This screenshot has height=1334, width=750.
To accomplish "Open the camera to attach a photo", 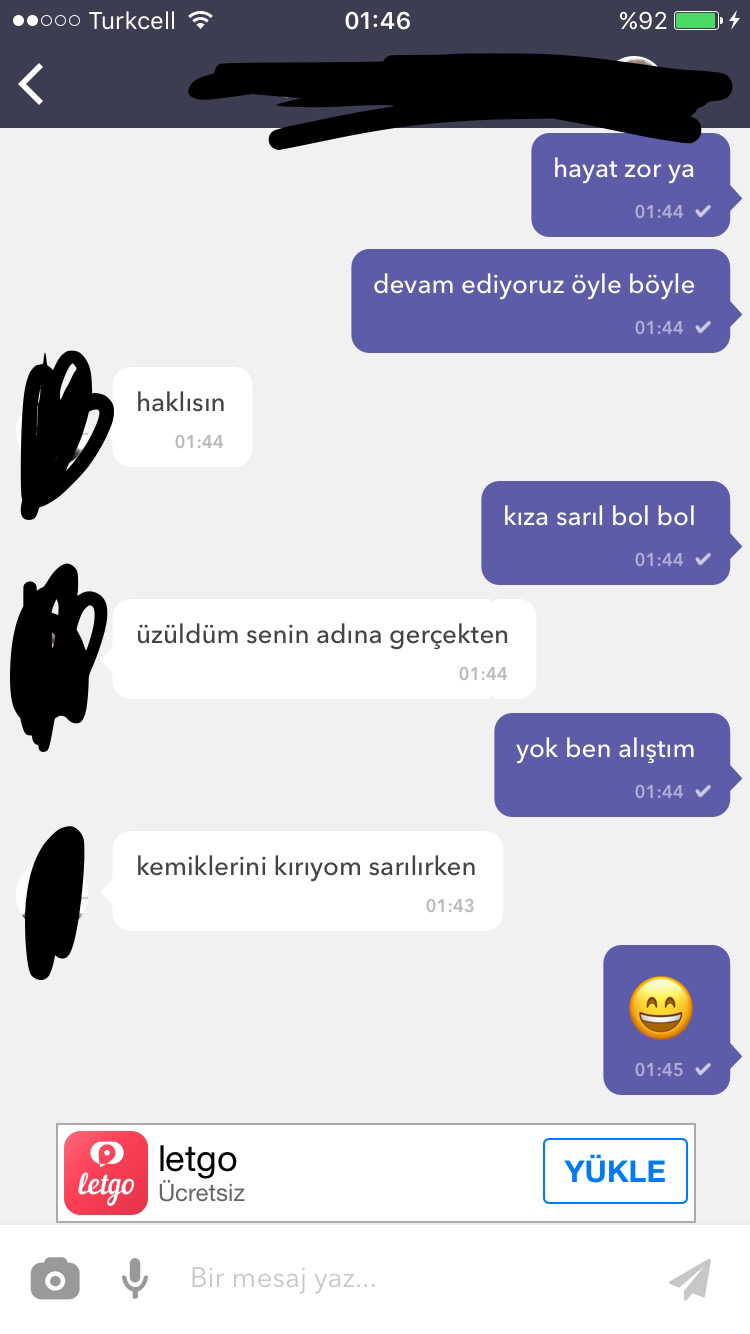I will pyautogui.click(x=55, y=1278).
